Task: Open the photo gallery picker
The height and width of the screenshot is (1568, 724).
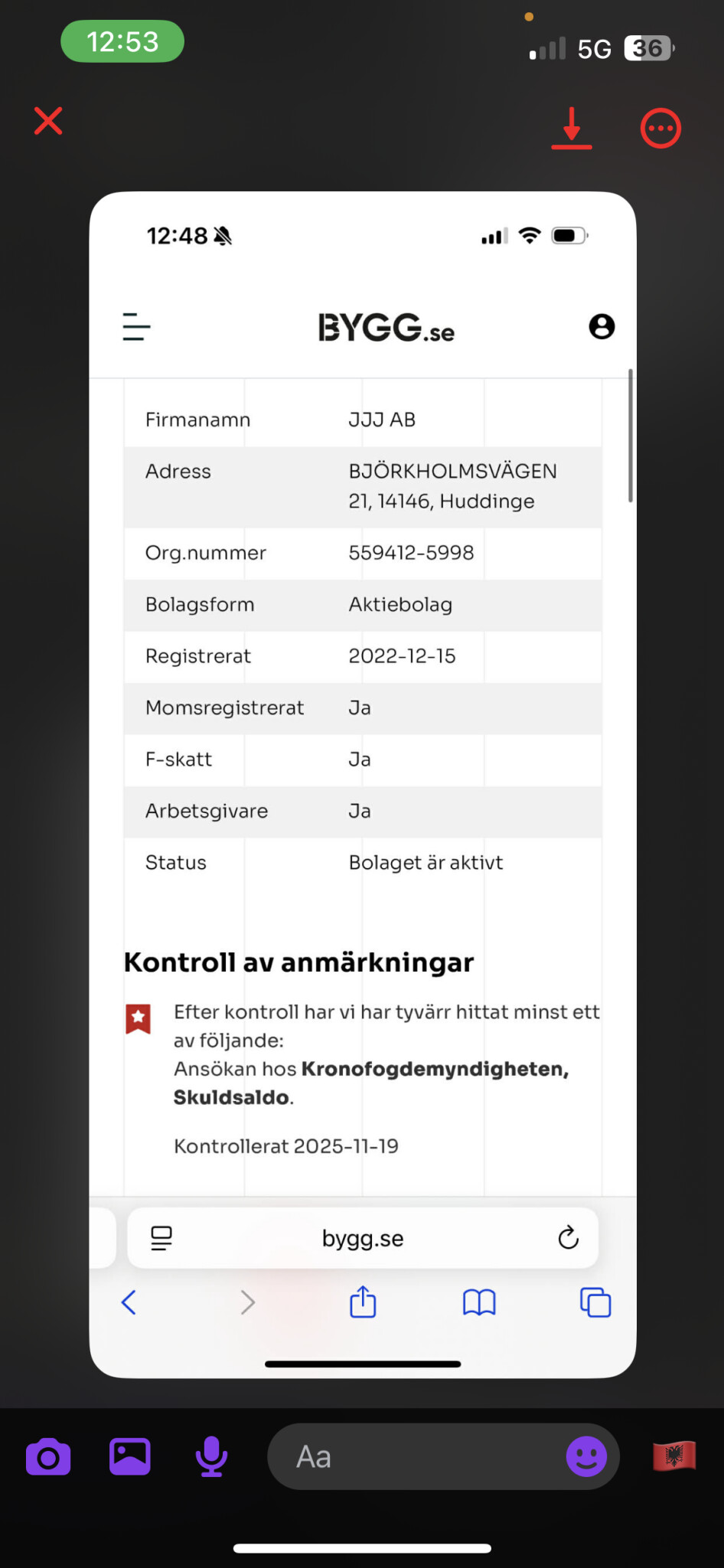Action: pyautogui.click(x=130, y=1457)
